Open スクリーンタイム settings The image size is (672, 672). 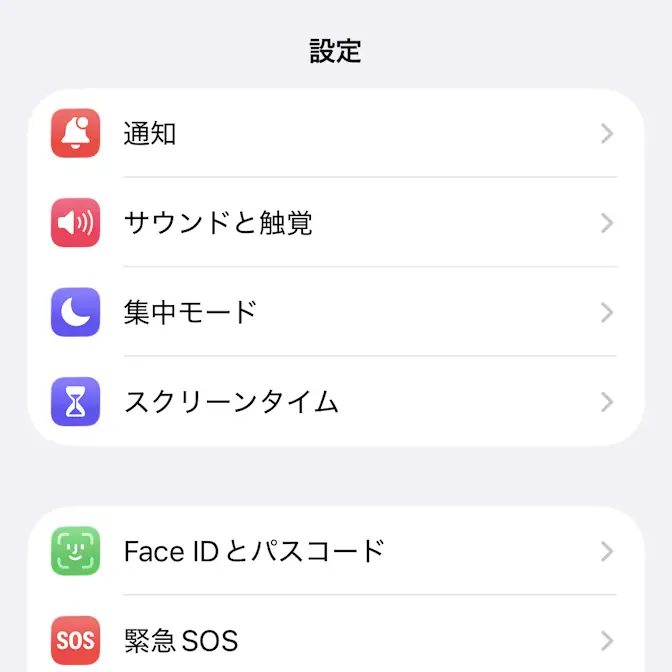click(x=335, y=402)
